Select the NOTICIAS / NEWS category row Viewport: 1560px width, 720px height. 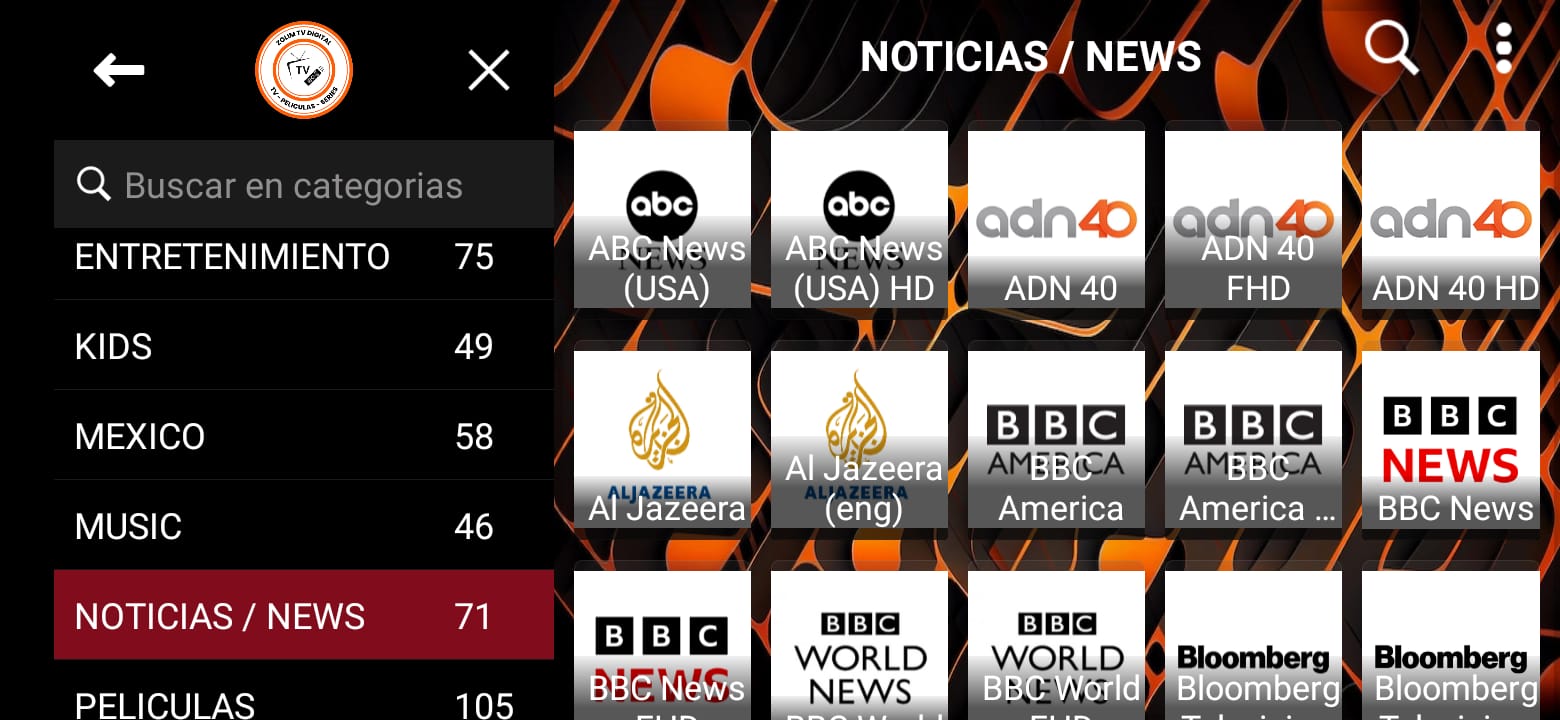coord(304,615)
